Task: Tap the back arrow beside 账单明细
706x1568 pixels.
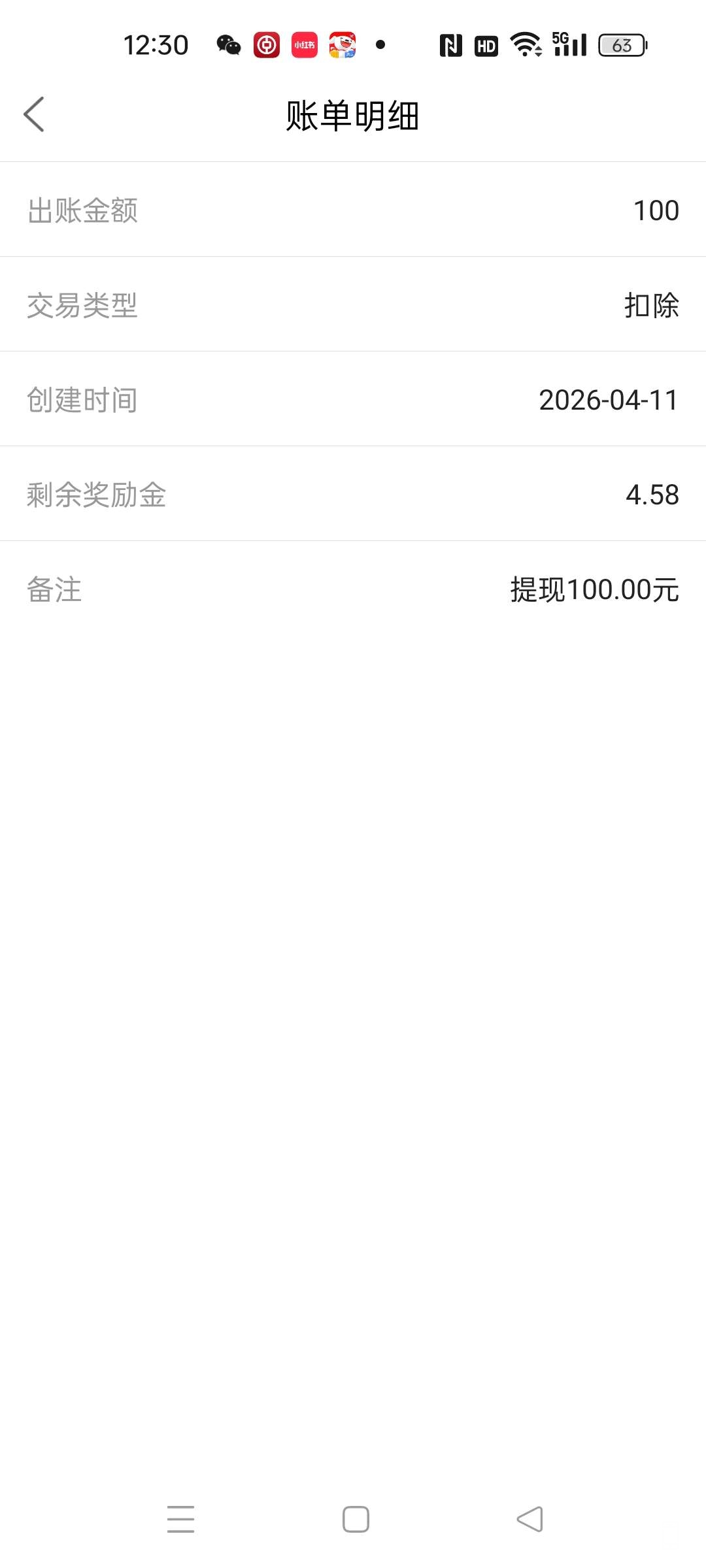Action: 34,114
